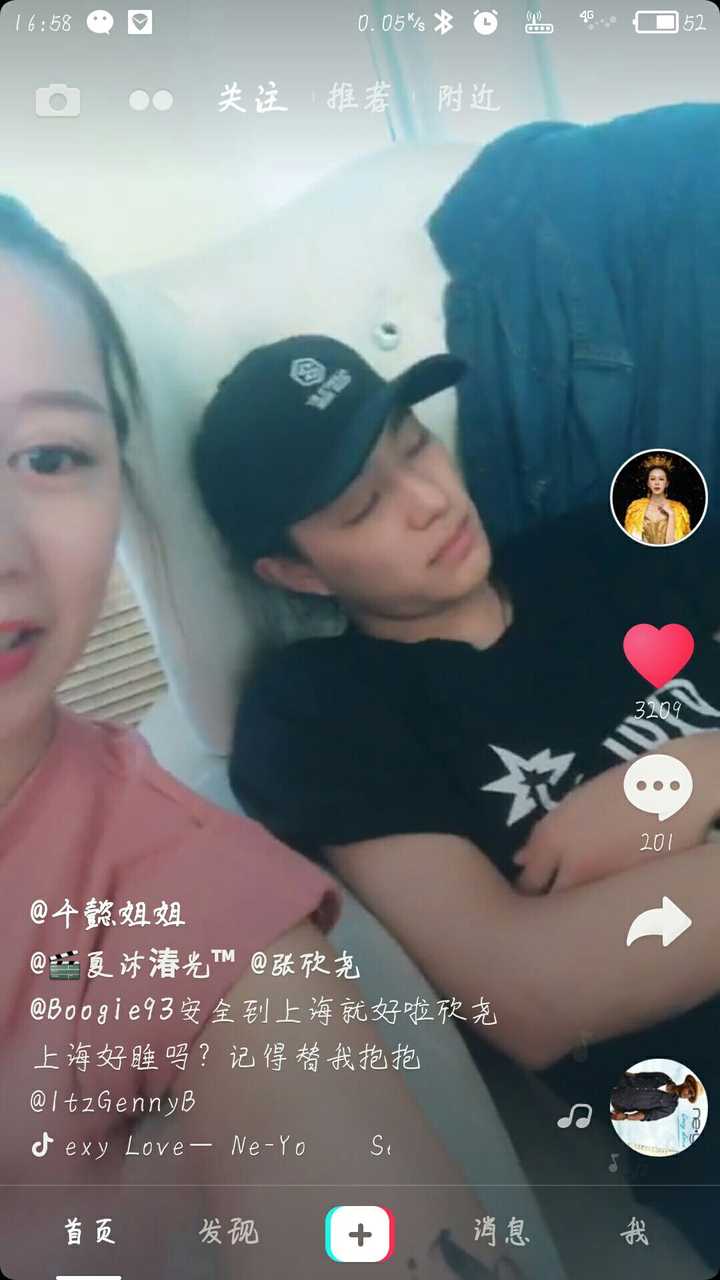
Task: Open the camera icon at top
Action: (x=58, y=100)
